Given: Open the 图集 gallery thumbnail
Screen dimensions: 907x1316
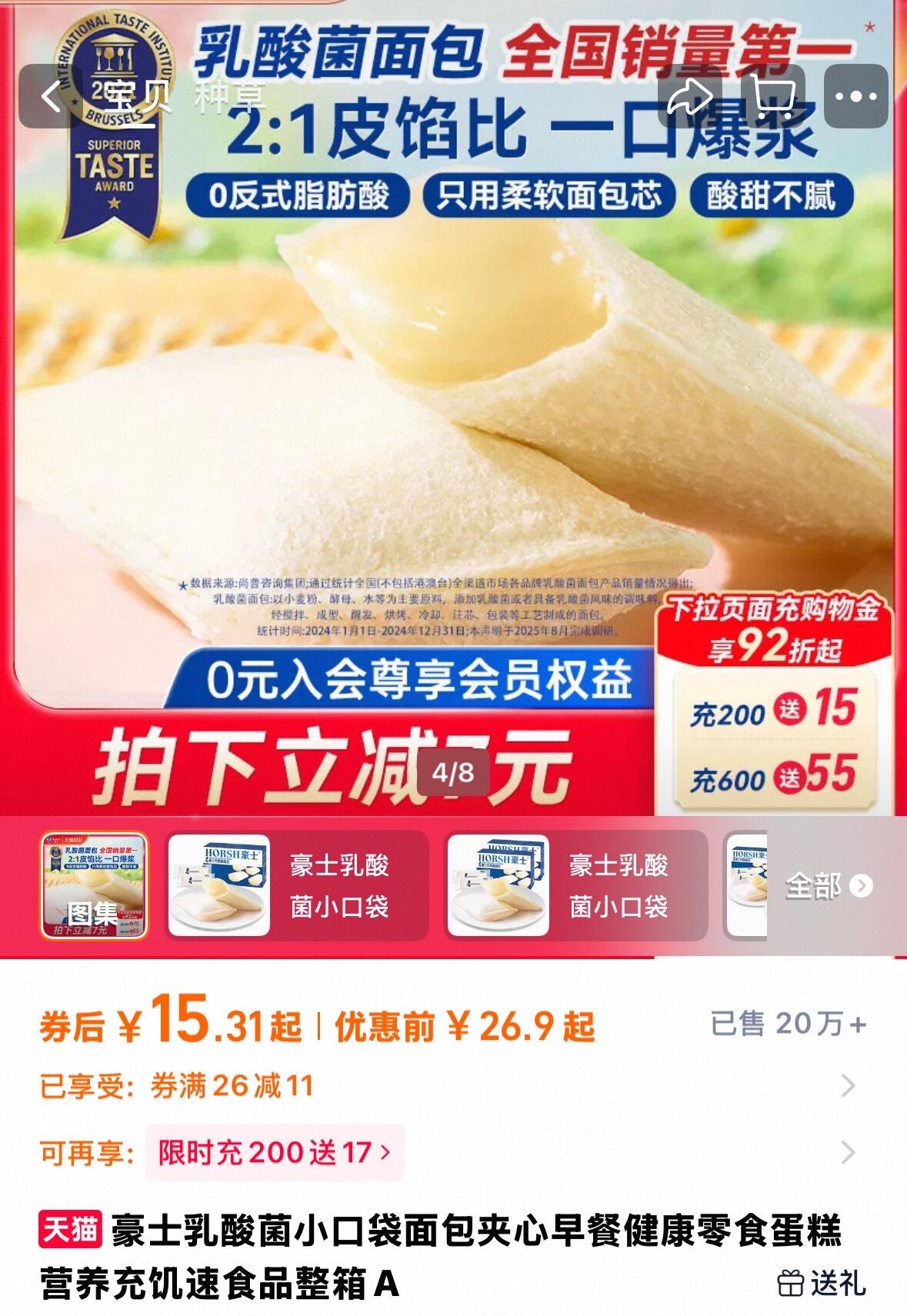Looking at the screenshot, I should pyautogui.click(x=100, y=885).
